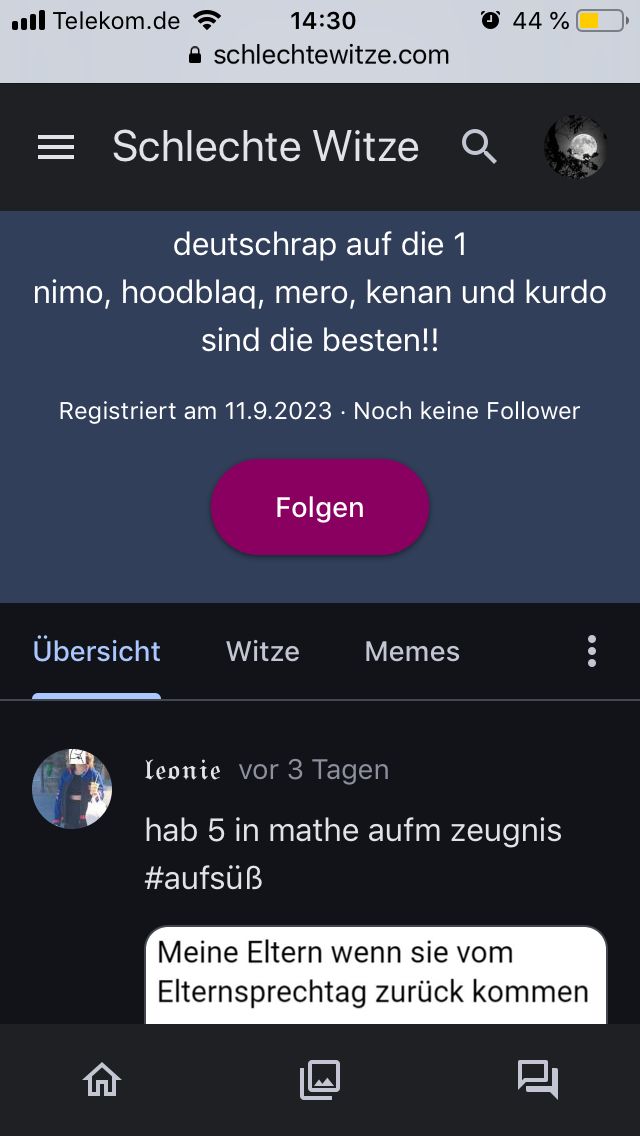Follow this user with Folgen
Viewport: 640px width, 1136px height.
point(320,507)
